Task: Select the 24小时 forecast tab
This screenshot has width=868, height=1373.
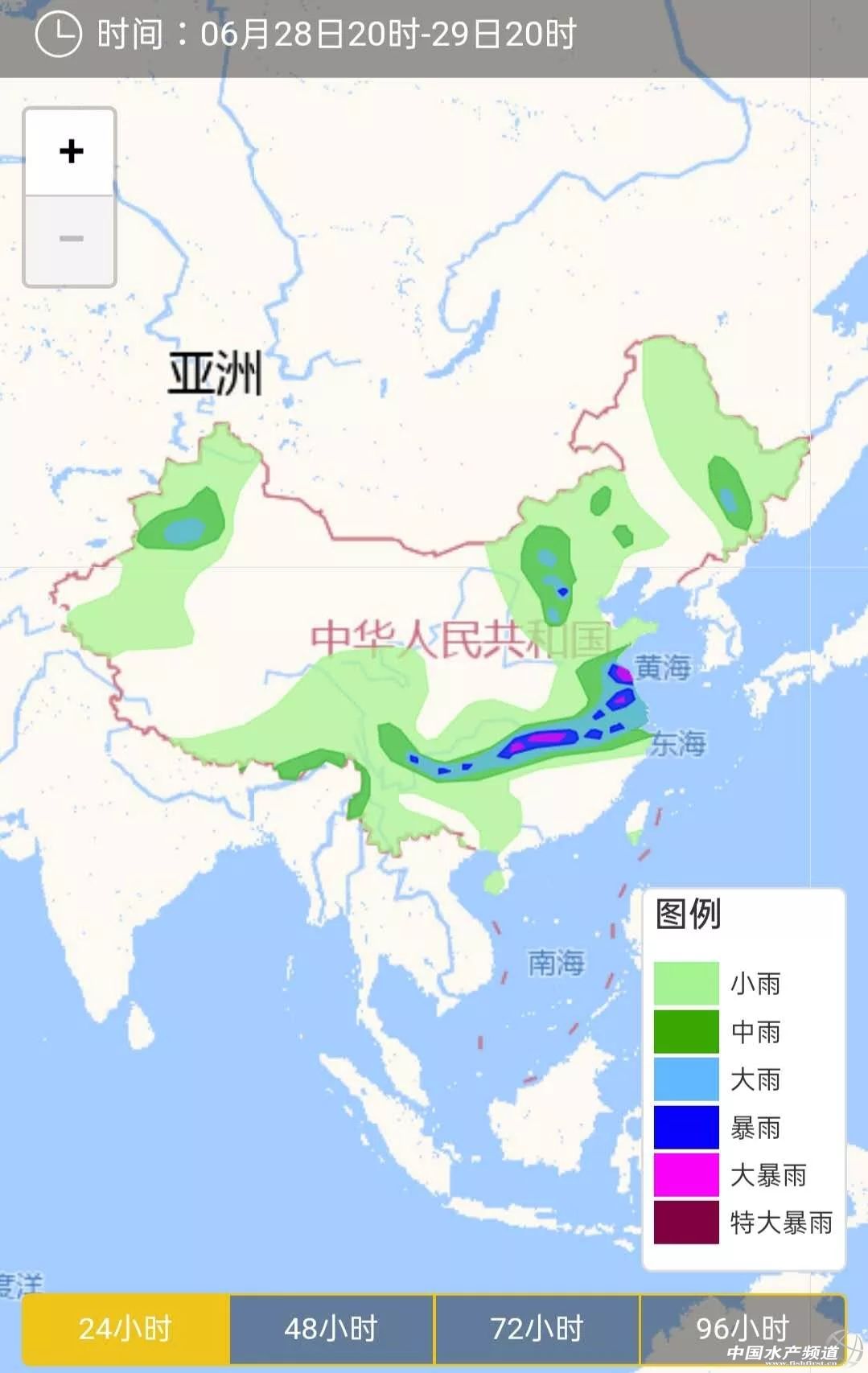Action: [125, 1328]
